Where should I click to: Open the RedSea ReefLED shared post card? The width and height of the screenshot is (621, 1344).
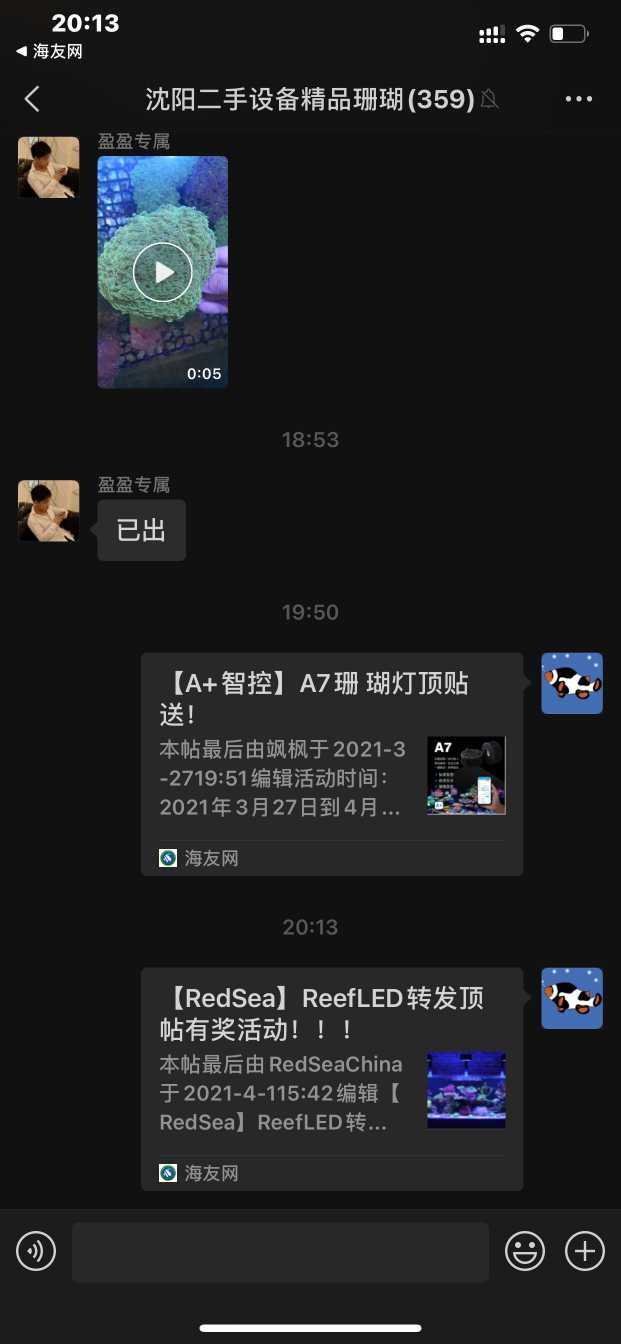click(331, 1077)
